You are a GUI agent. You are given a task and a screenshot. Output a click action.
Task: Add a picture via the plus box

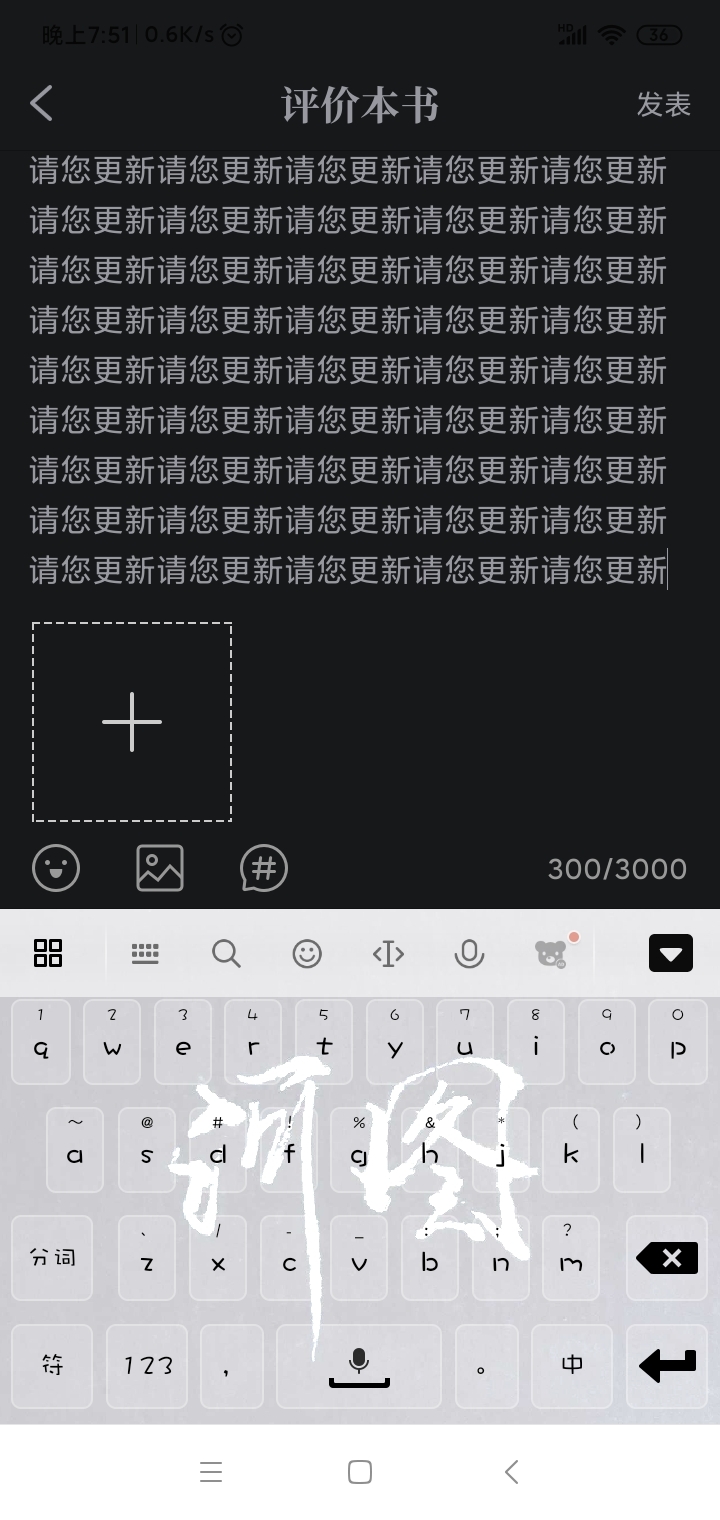pos(132,722)
